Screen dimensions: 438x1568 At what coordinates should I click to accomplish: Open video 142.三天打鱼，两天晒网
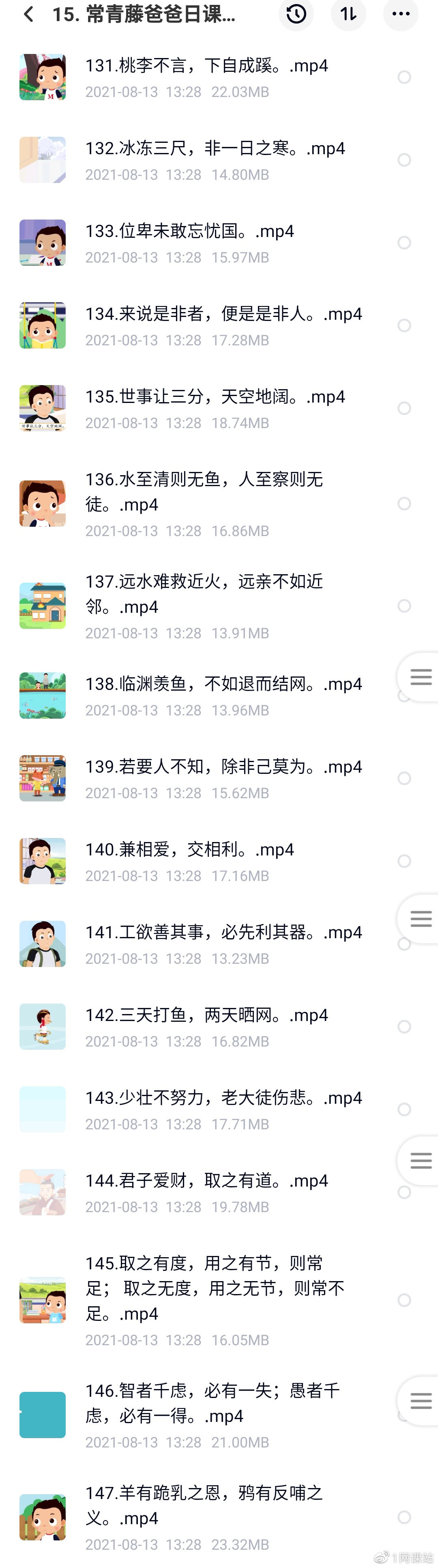206,1015
